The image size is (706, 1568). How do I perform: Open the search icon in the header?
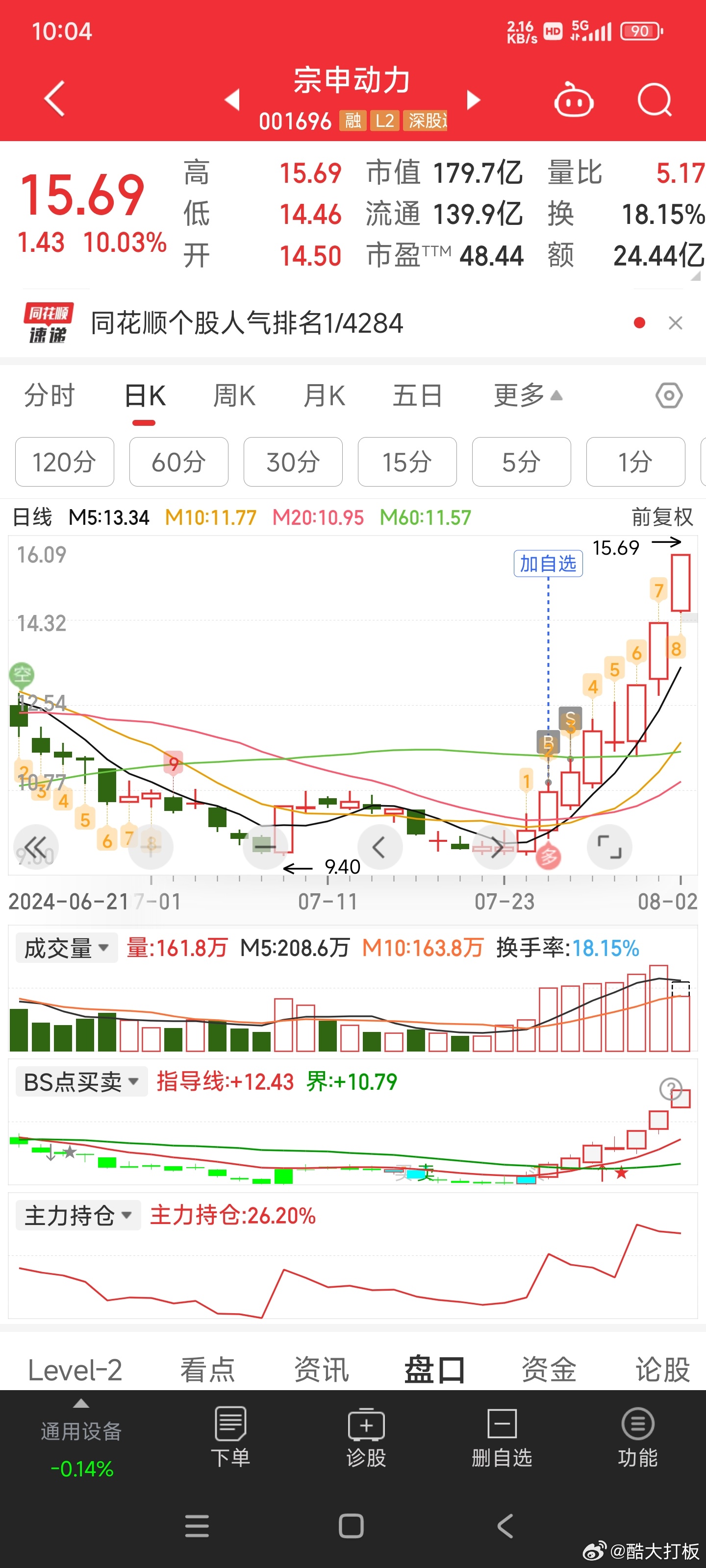coord(654,100)
